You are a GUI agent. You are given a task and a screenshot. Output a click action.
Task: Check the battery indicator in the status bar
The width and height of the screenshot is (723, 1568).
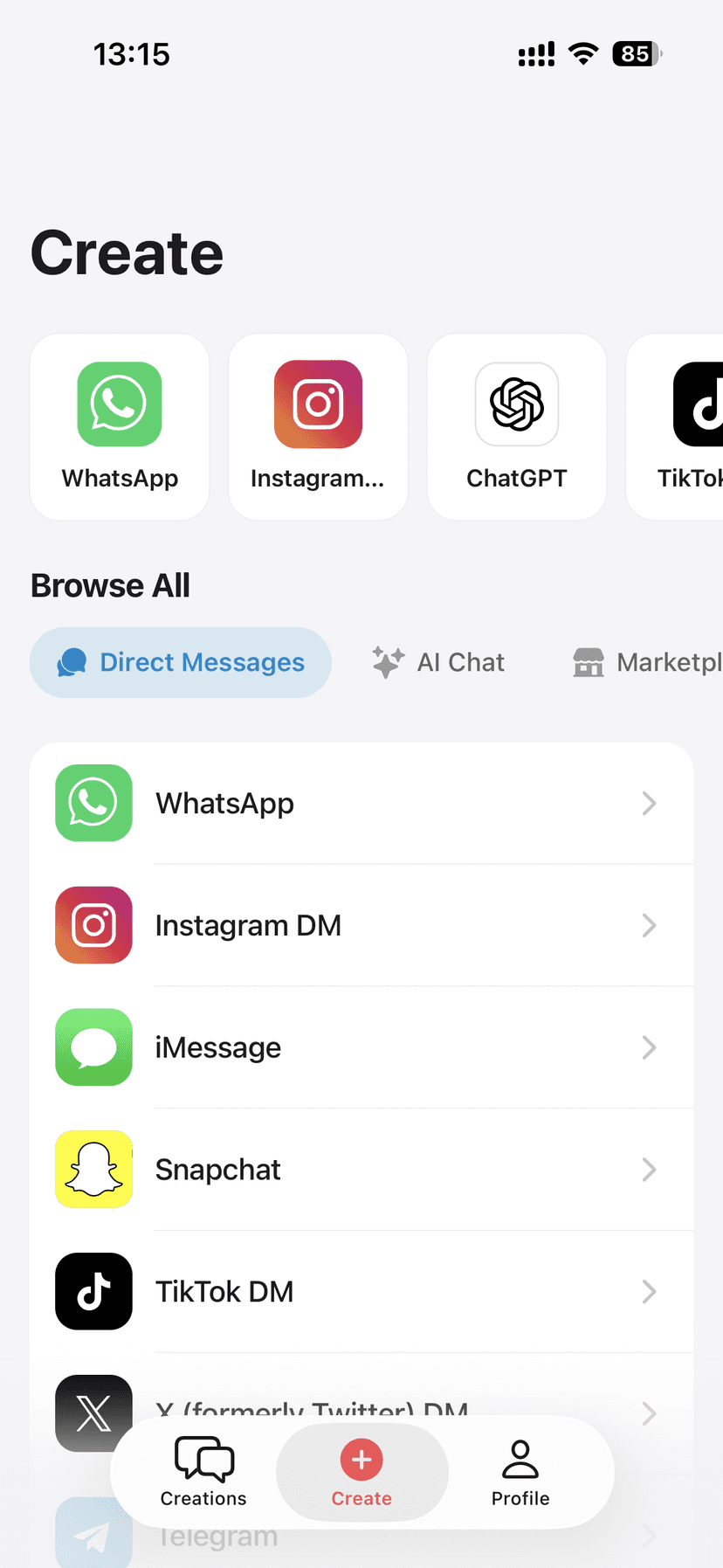point(637,54)
